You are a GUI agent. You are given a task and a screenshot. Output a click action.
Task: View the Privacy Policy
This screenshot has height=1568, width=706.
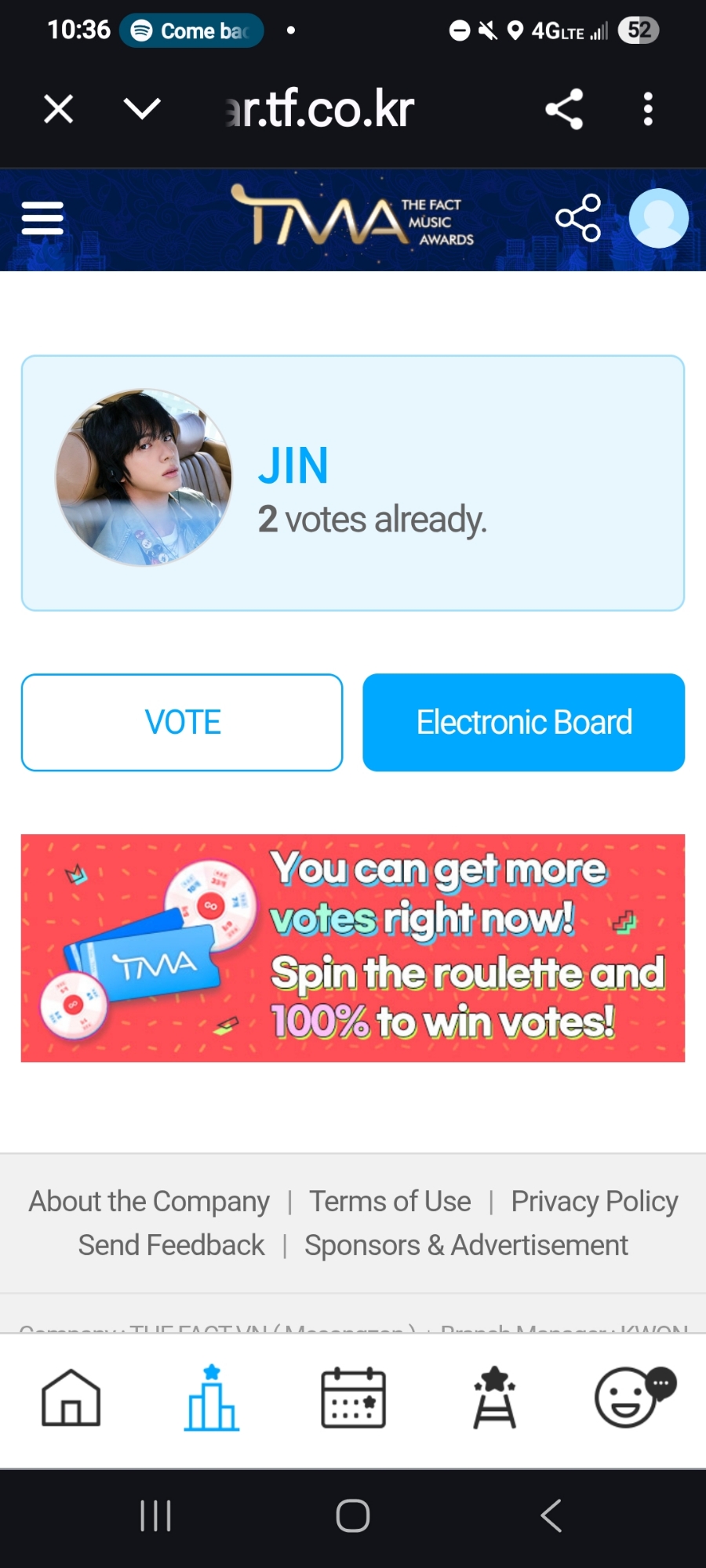(594, 1201)
